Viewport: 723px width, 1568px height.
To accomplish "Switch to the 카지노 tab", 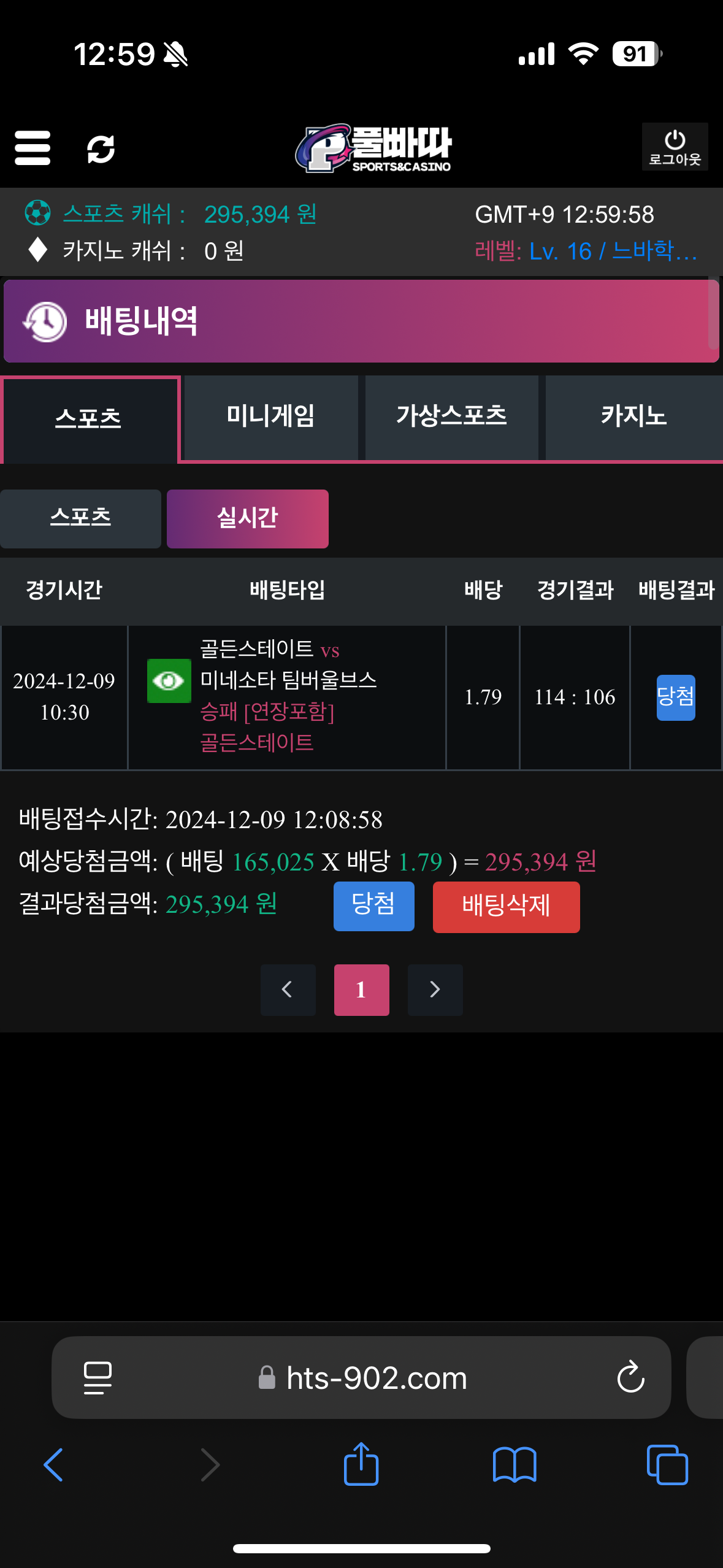I will (x=633, y=417).
